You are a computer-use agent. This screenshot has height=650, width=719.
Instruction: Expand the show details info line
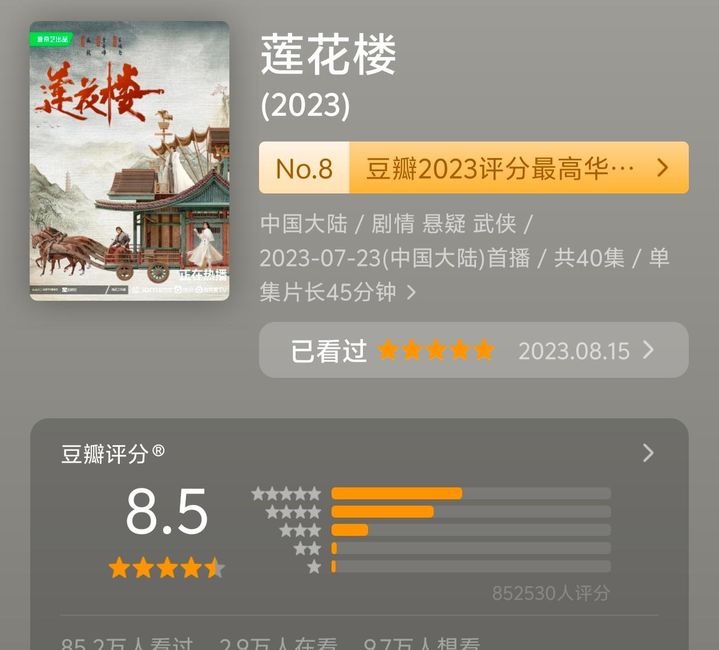pos(410,293)
